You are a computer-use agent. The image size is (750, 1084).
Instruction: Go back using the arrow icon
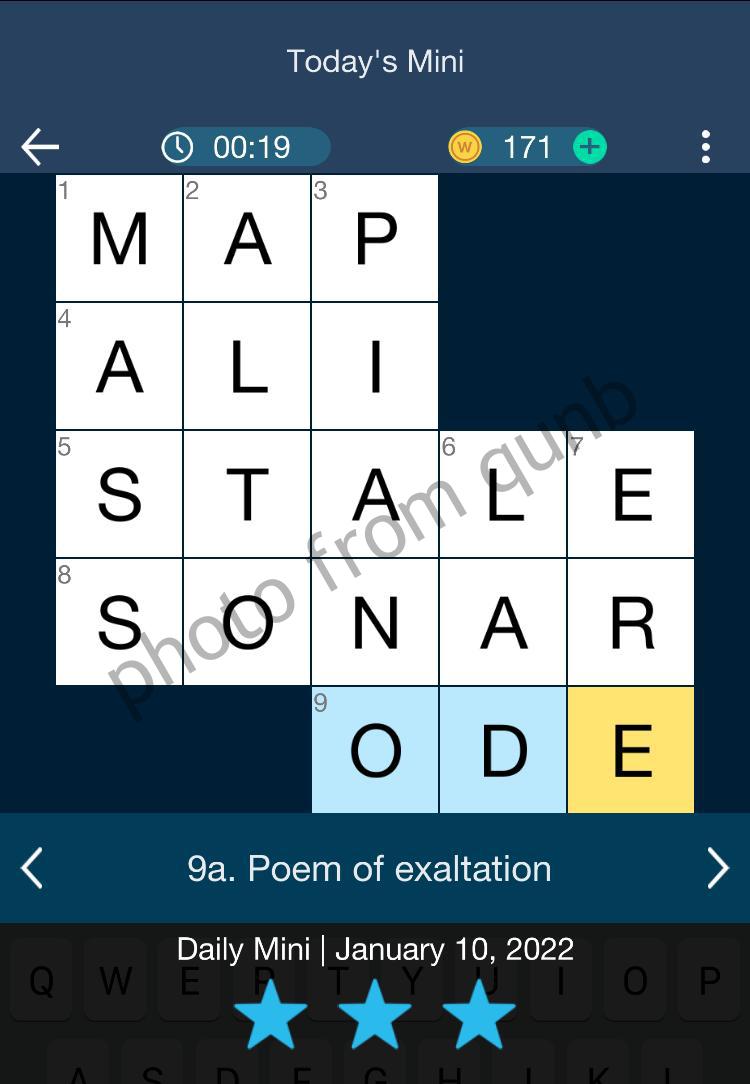(40, 147)
